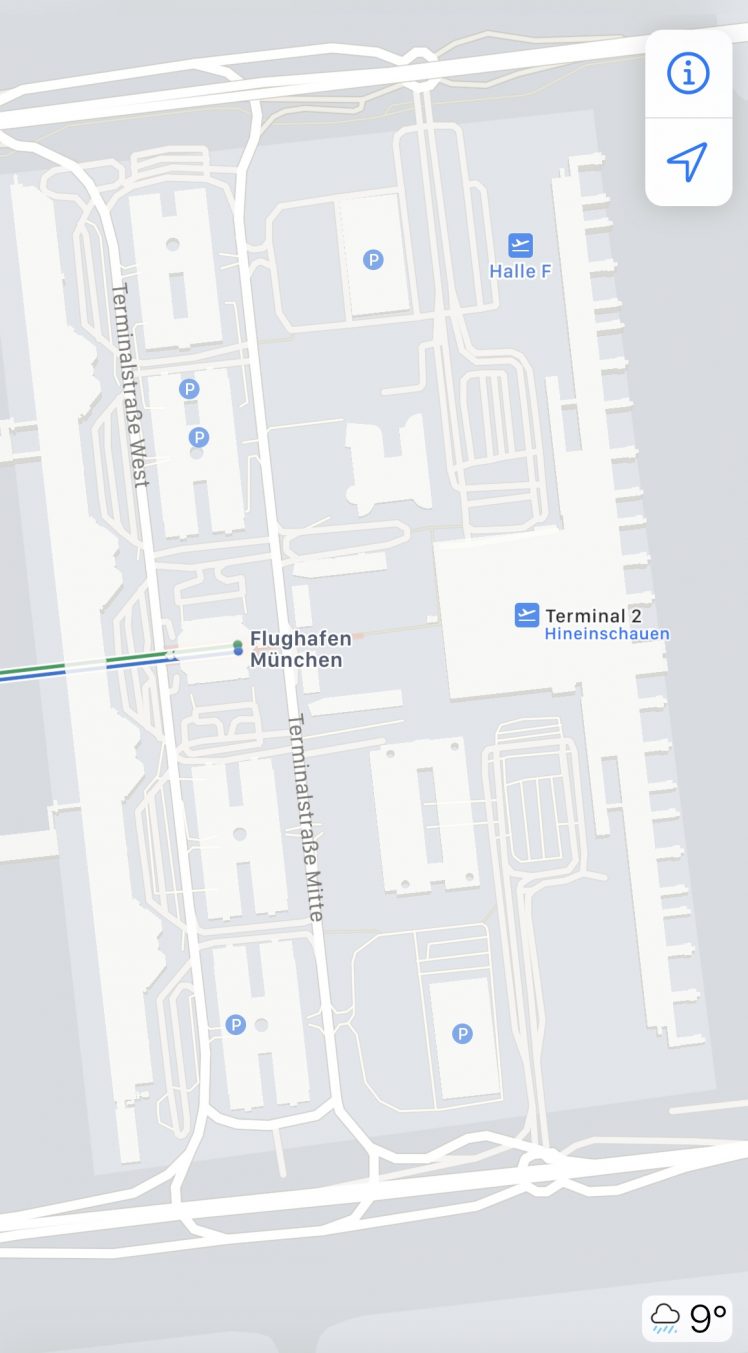The height and width of the screenshot is (1353, 748).
Task: Select the Terminal 2 airport marker
Action: click(527, 615)
